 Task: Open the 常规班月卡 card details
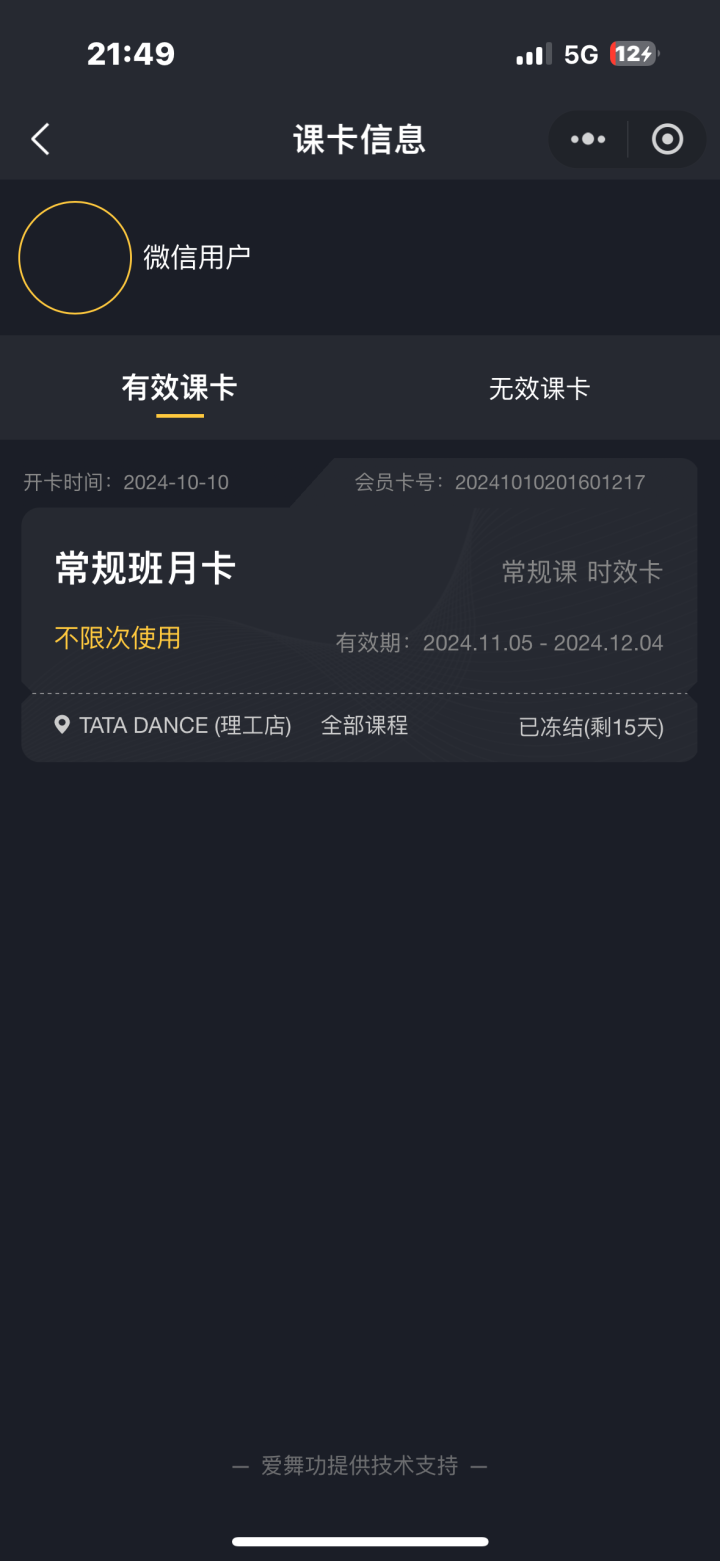(x=359, y=610)
